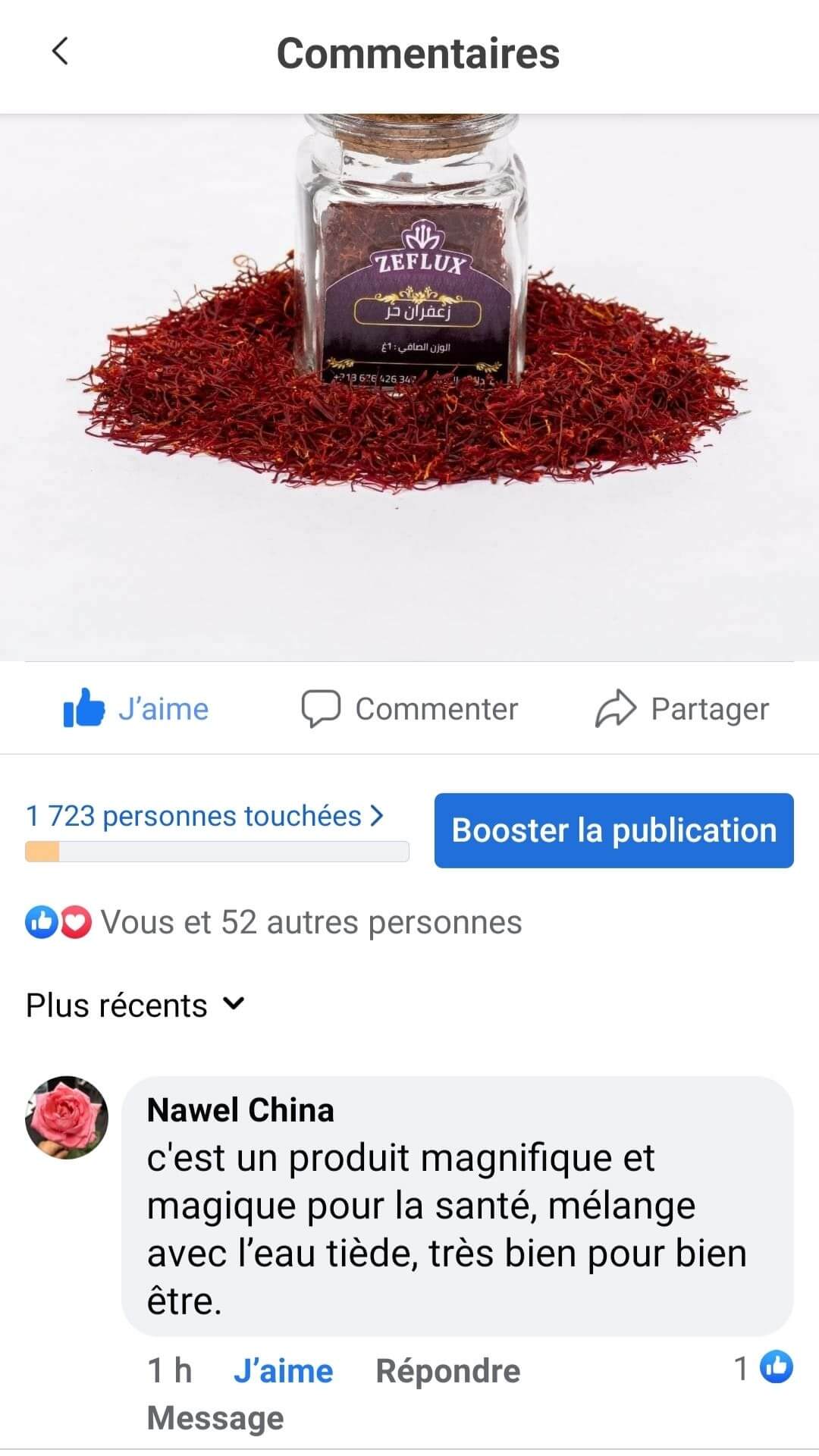Toggle J'aime on the publication
This screenshot has height=1456, width=819.
136,709
